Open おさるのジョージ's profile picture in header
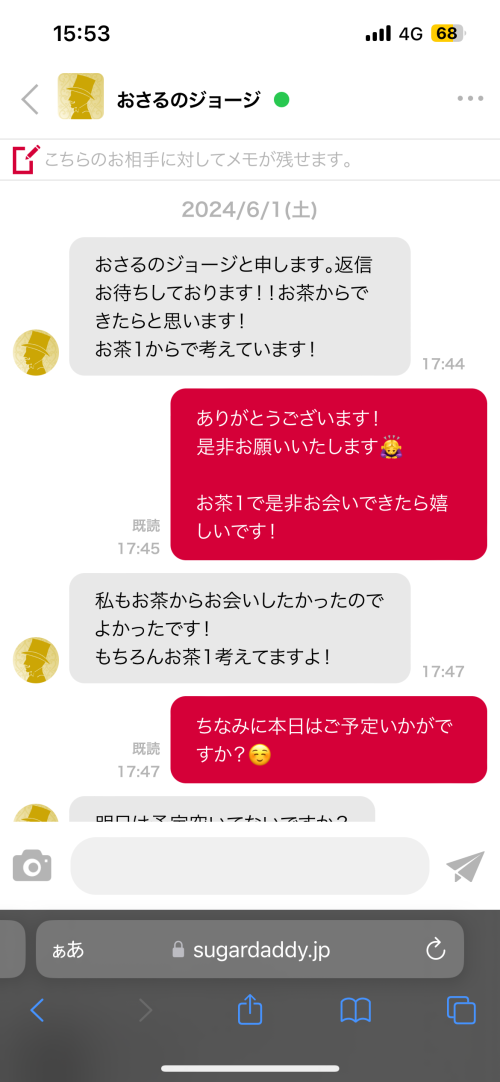The height and width of the screenshot is (1082, 500). [x=81, y=96]
